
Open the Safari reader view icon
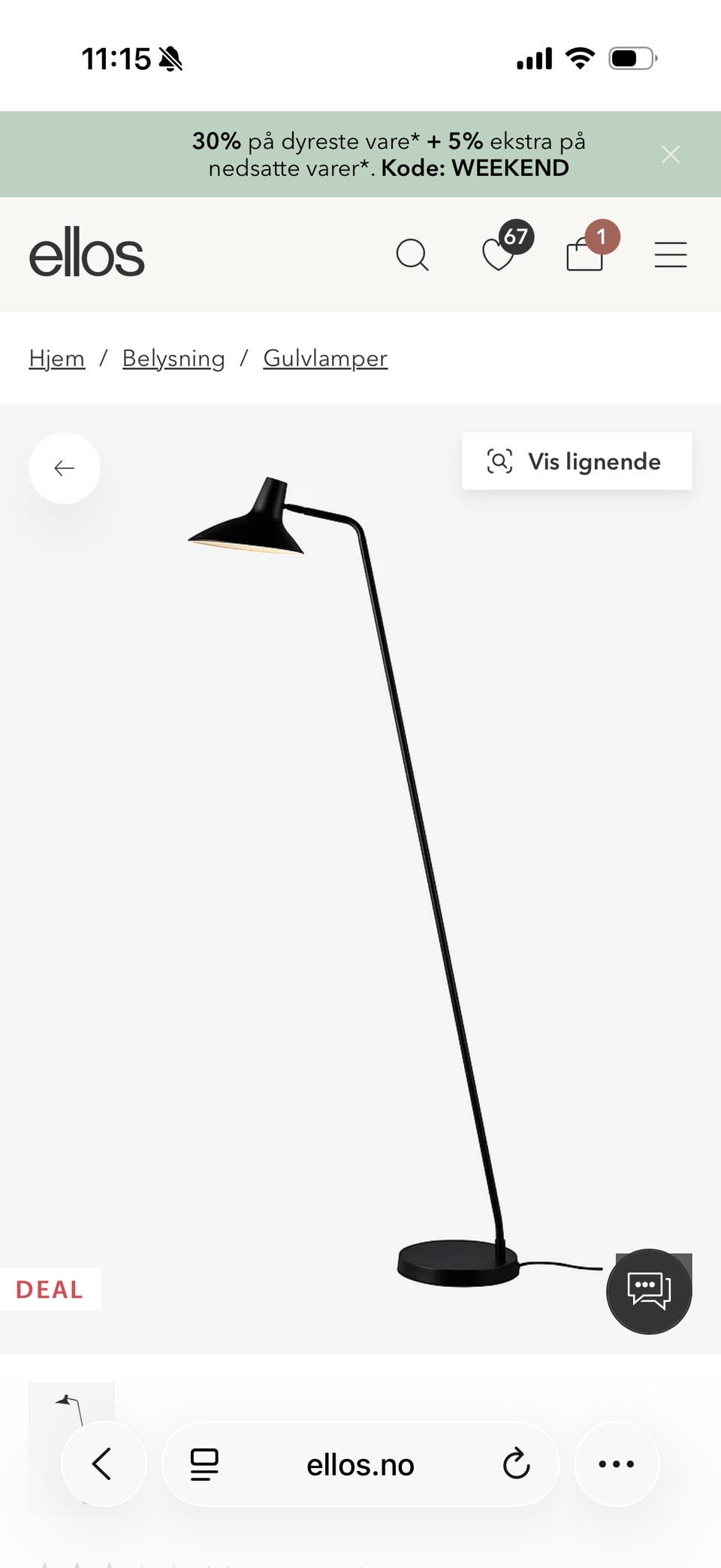coord(204,1464)
